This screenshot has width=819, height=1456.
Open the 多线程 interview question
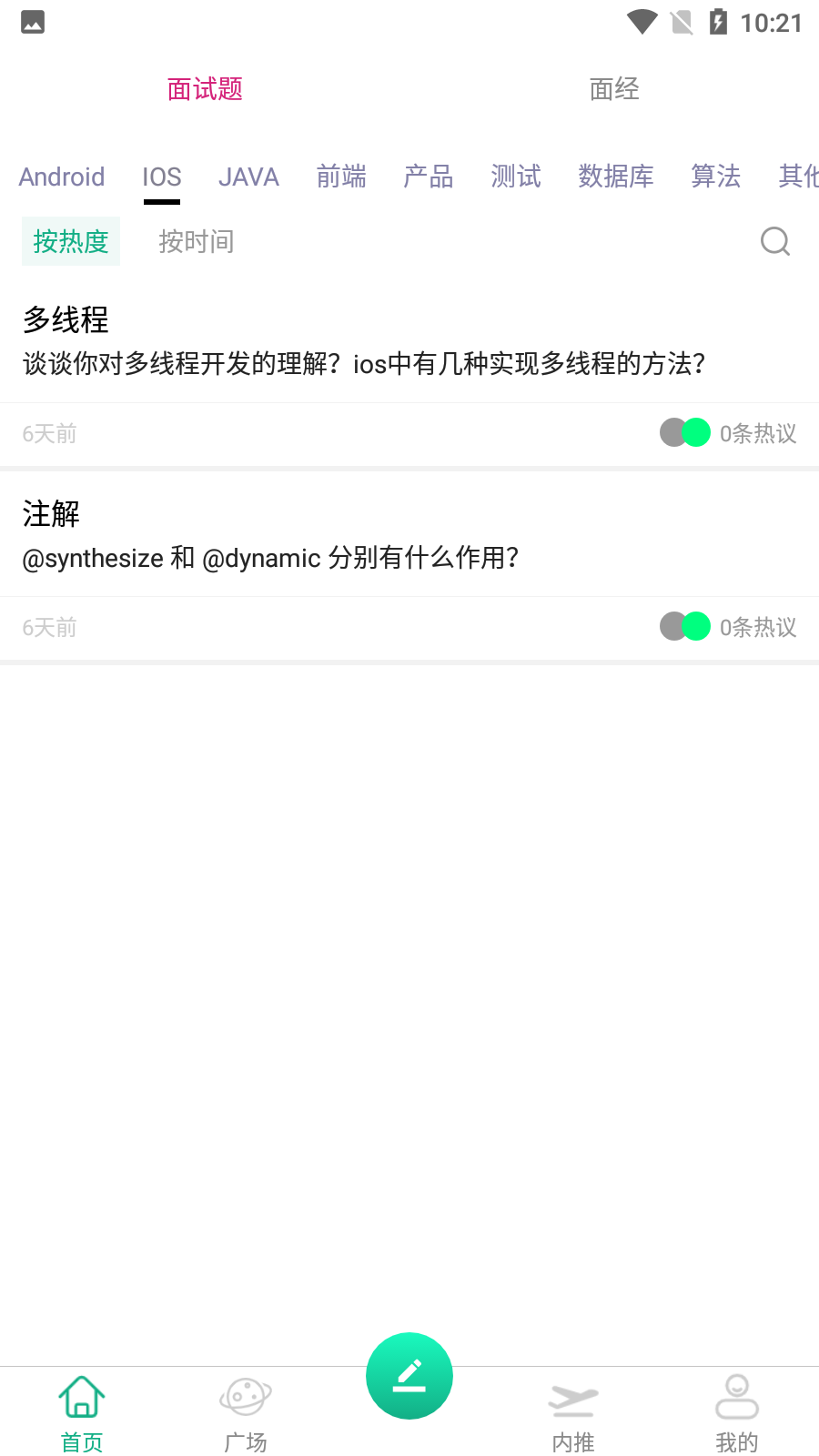pyautogui.click(x=364, y=343)
